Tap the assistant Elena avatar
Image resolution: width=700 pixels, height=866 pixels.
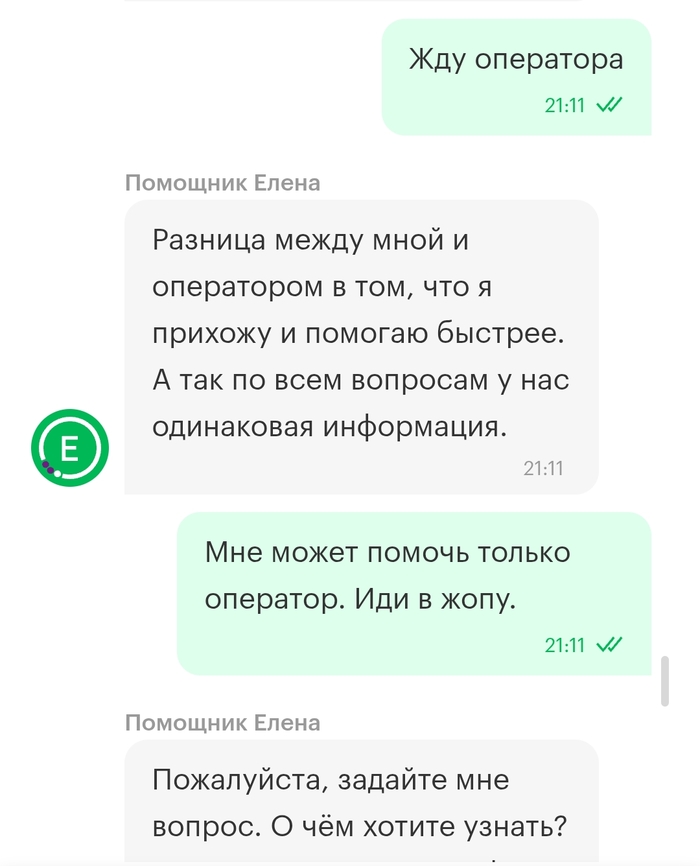pyautogui.click(x=69, y=448)
